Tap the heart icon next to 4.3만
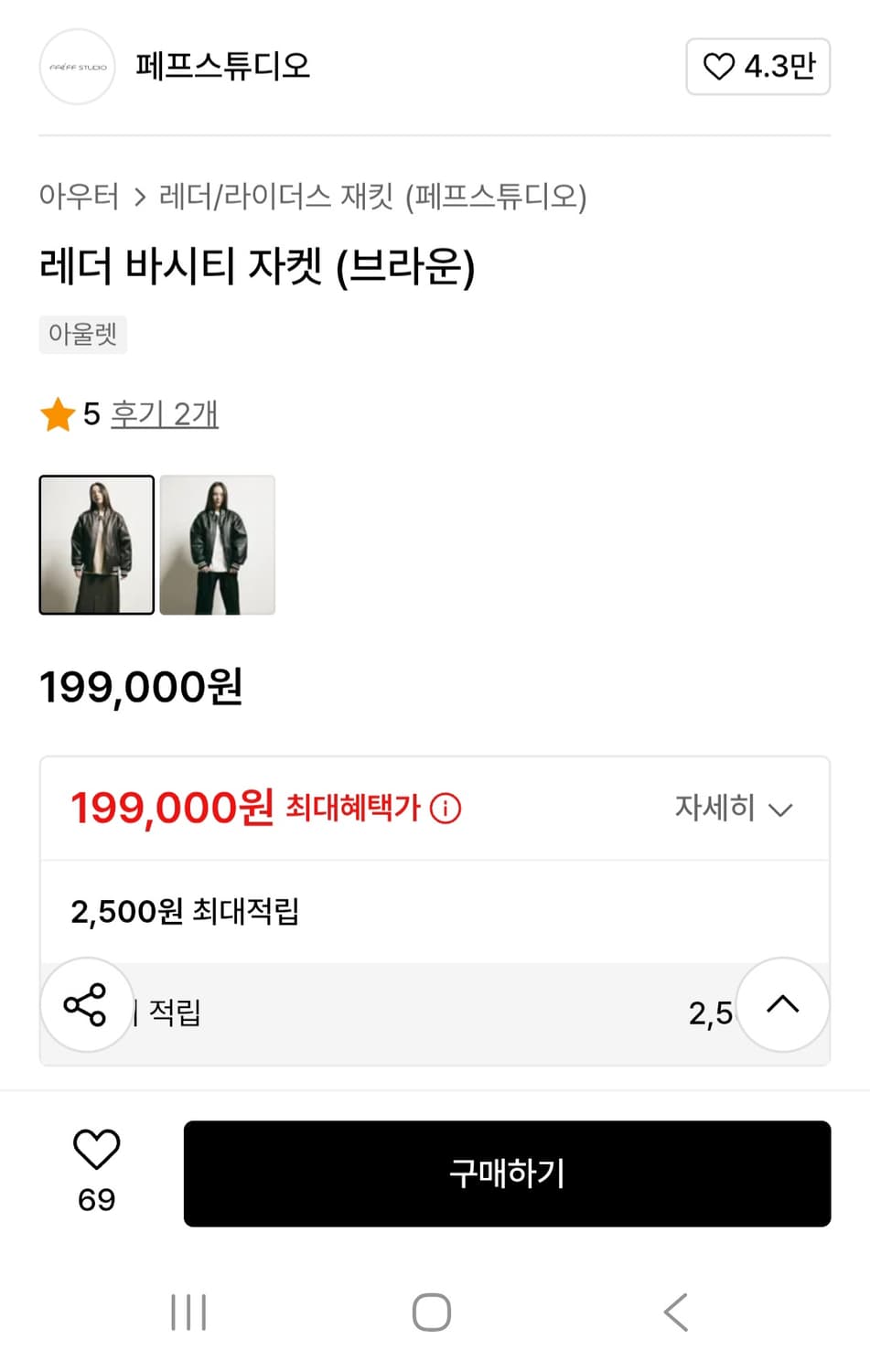Image resolution: width=870 pixels, height=1372 pixels. [x=722, y=65]
